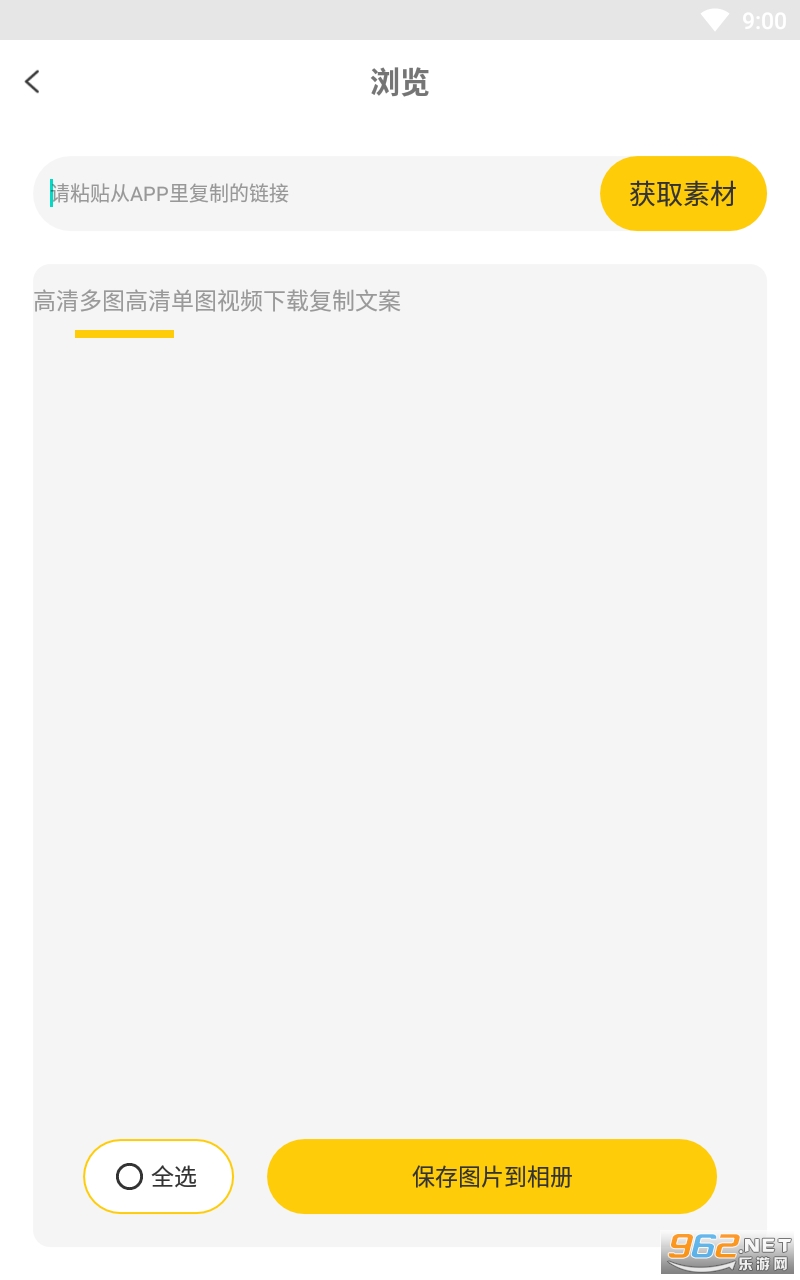The height and width of the screenshot is (1280, 800).
Task: Switch to the 高清单图 tab
Action: point(171,301)
